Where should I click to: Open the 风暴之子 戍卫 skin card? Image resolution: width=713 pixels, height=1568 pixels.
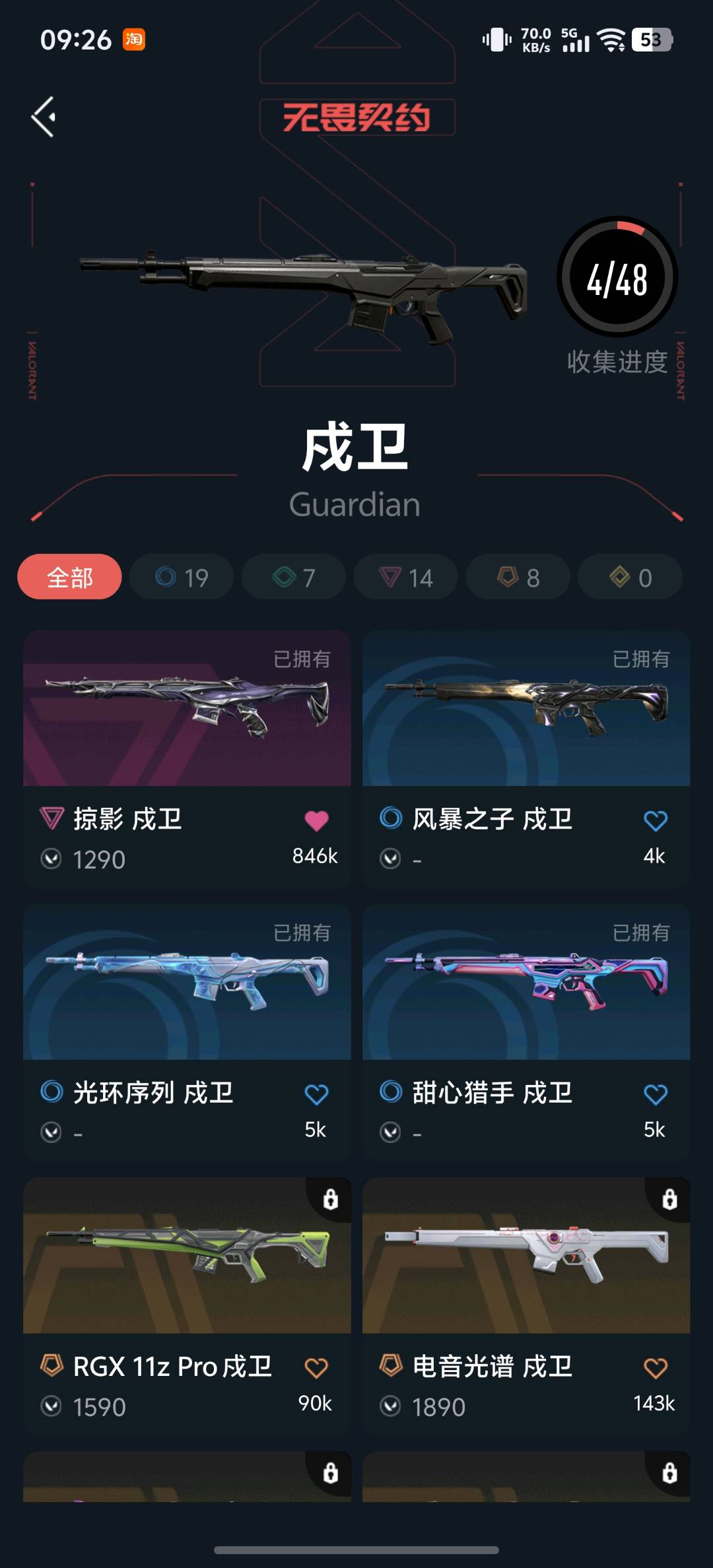(526, 758)
